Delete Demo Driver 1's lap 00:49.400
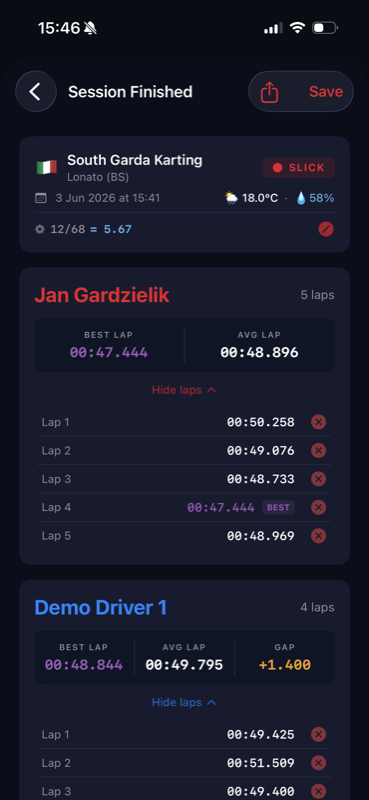The image size is (369, 800). click(x=318, y=791)
